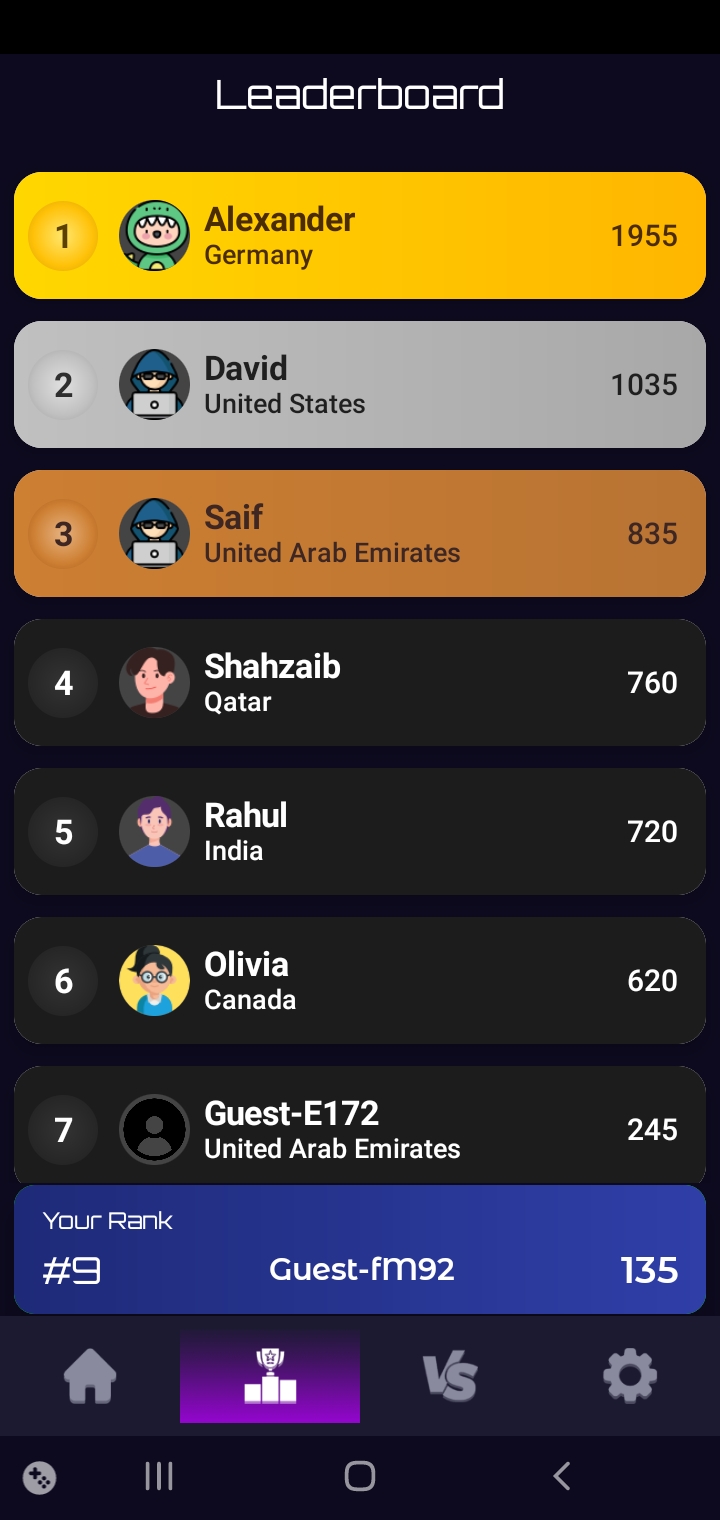Open David's leaderboard entry
This screenshot has height=1520, width=720.
click(x=360, y=384)
